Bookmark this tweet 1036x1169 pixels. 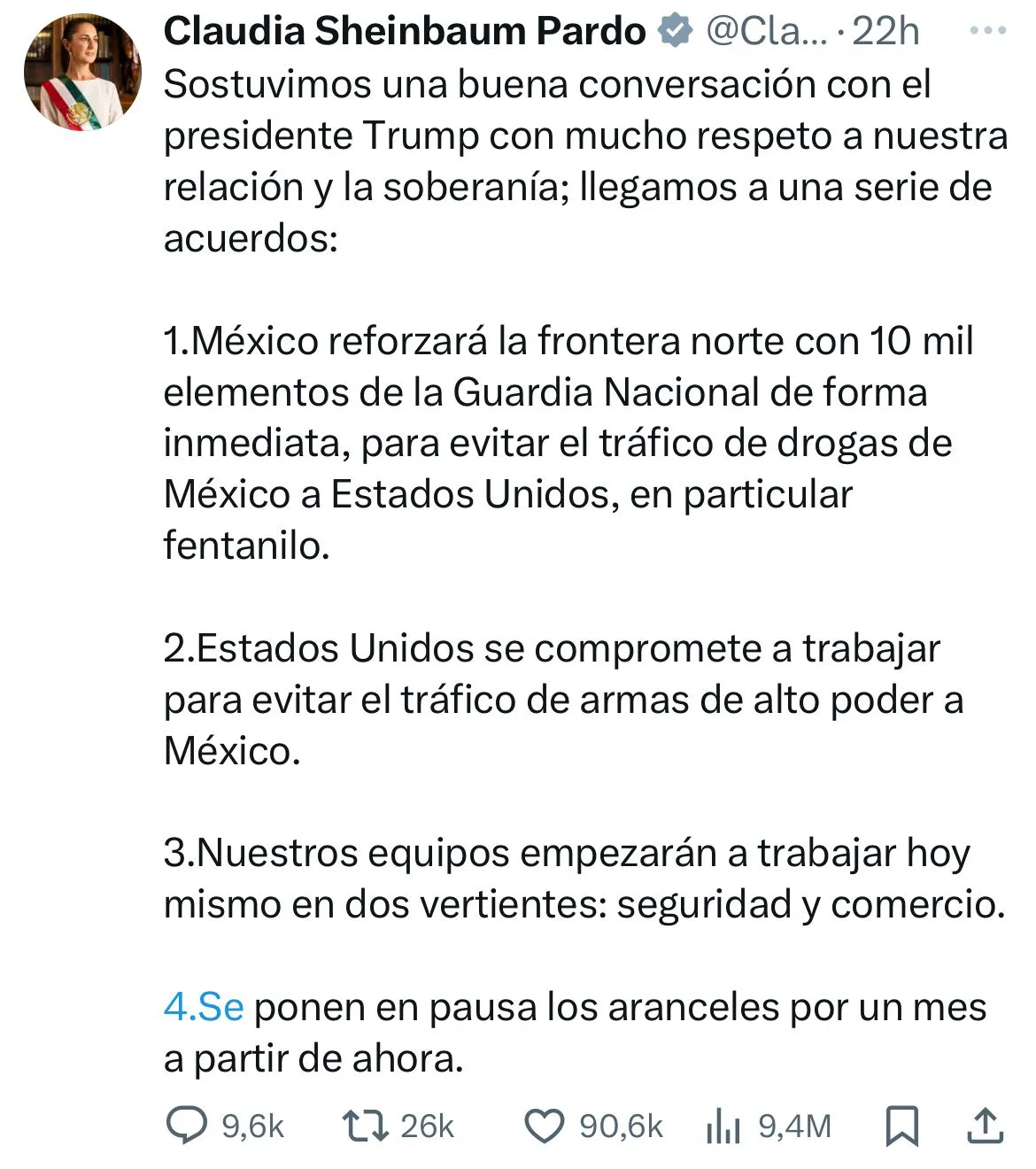click(x=901, y=1126)
